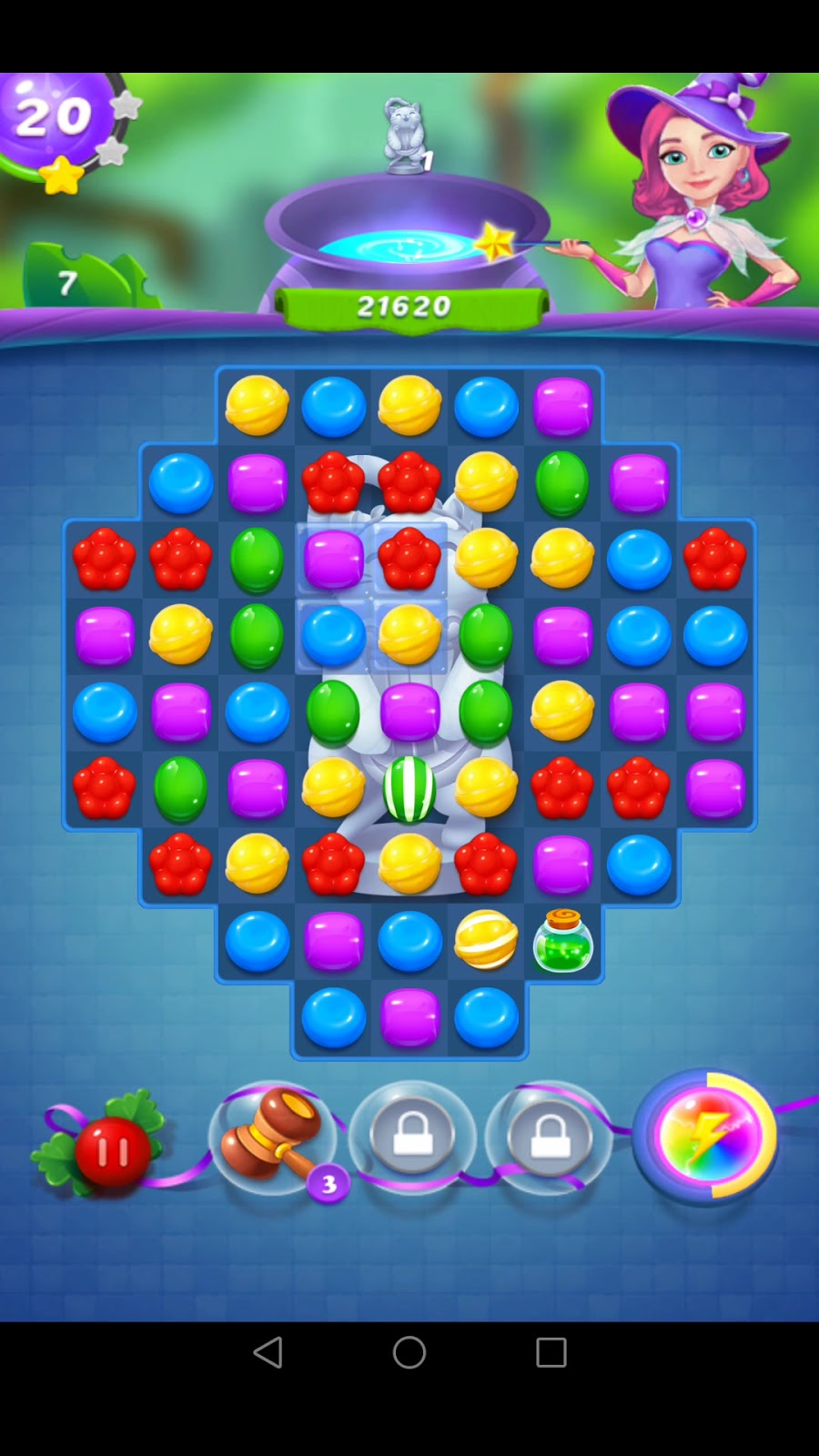
Task: Tap the green potion bottle
Action: (562, 941)
